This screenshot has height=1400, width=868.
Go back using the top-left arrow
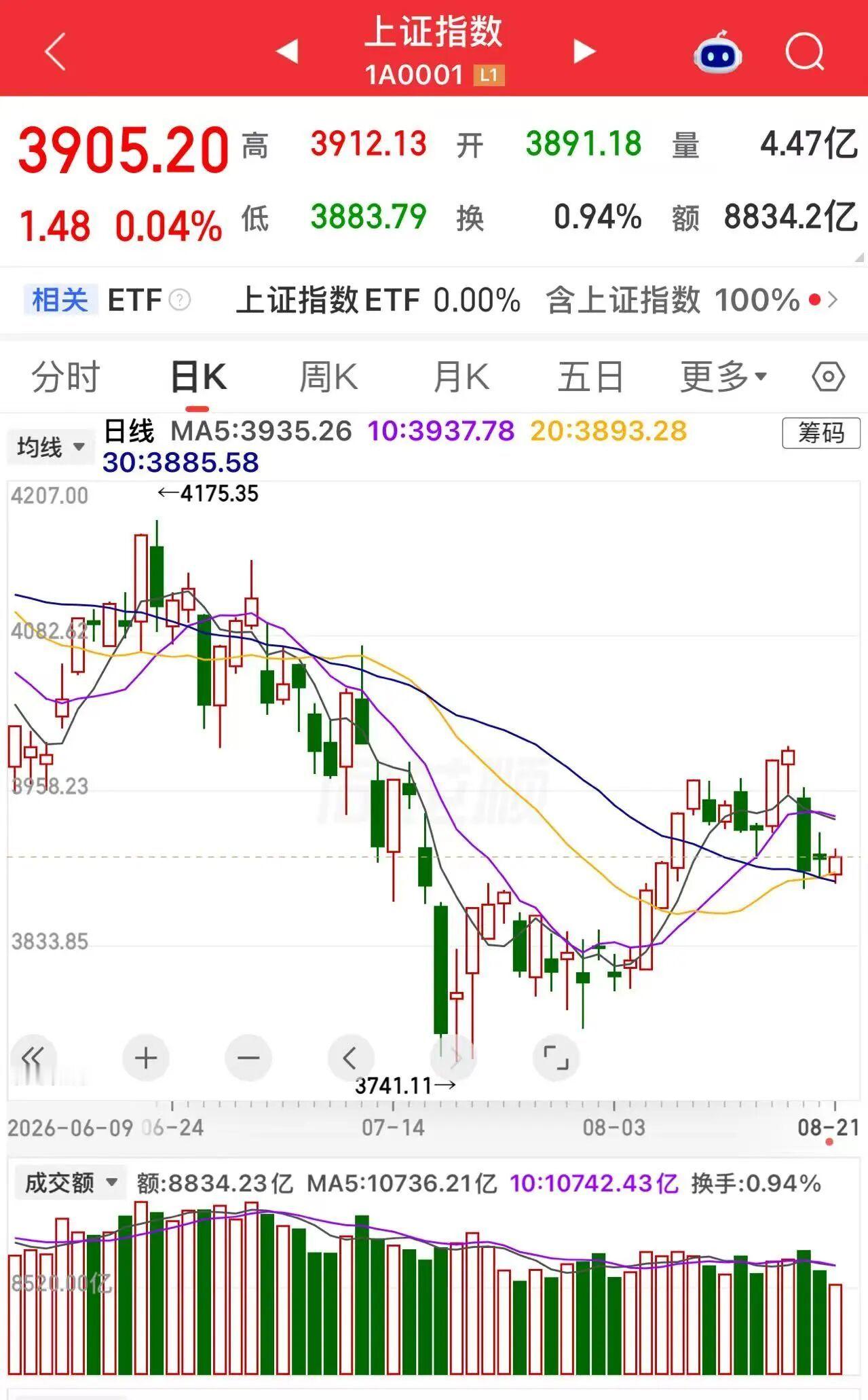[x=55, y=52]
